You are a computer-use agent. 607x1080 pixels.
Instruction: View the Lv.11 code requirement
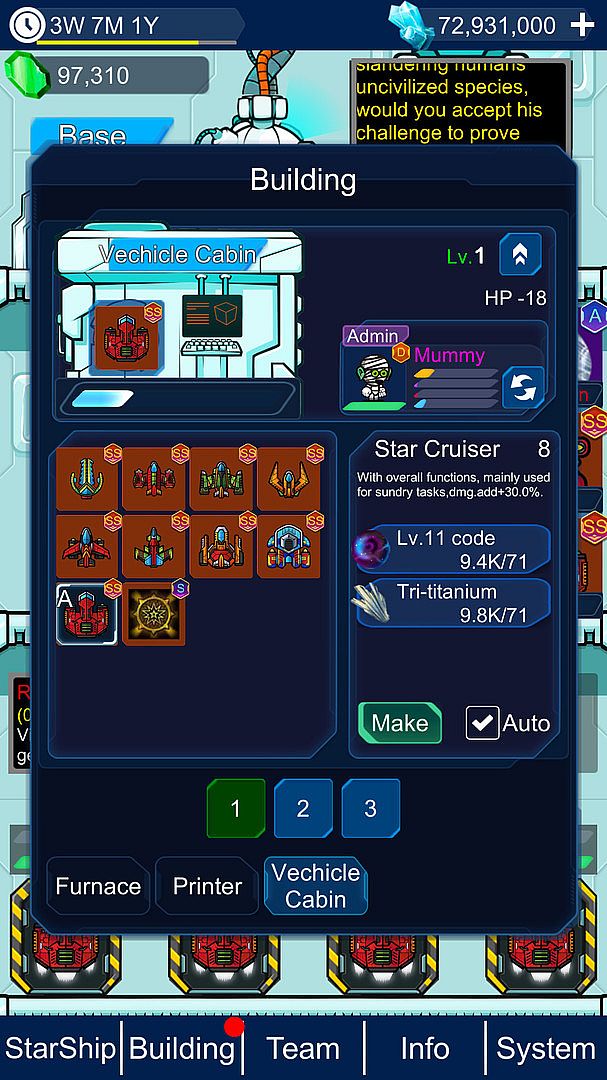coord(452,550)
